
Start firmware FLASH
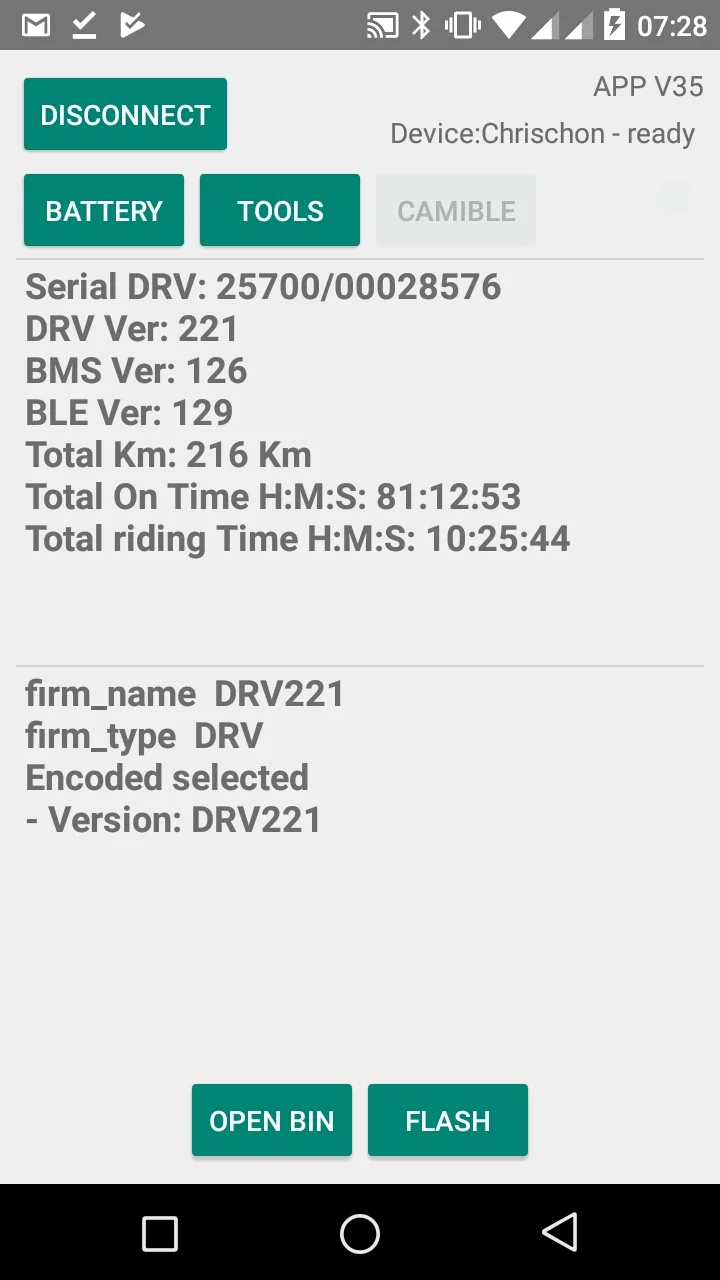(448, 1121)
